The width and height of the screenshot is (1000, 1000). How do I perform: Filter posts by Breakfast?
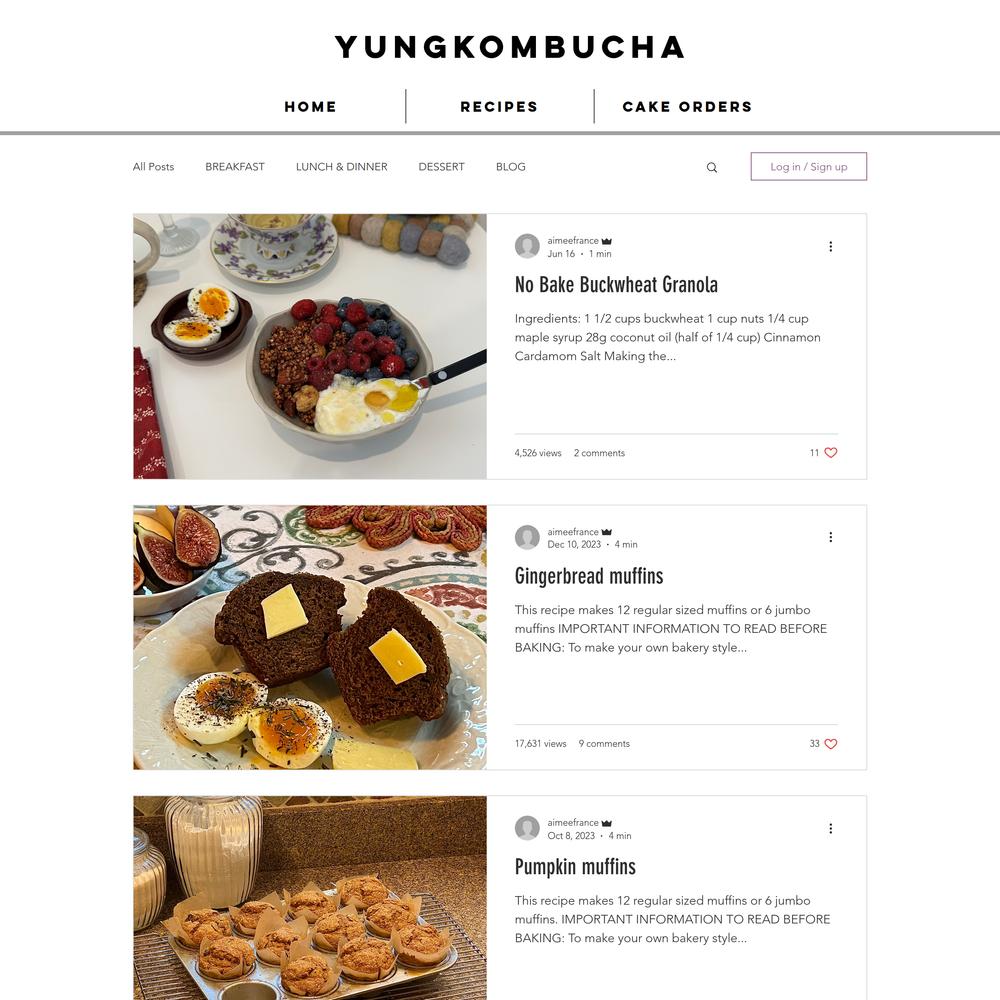pyautogui.click(x=235, y=167)
